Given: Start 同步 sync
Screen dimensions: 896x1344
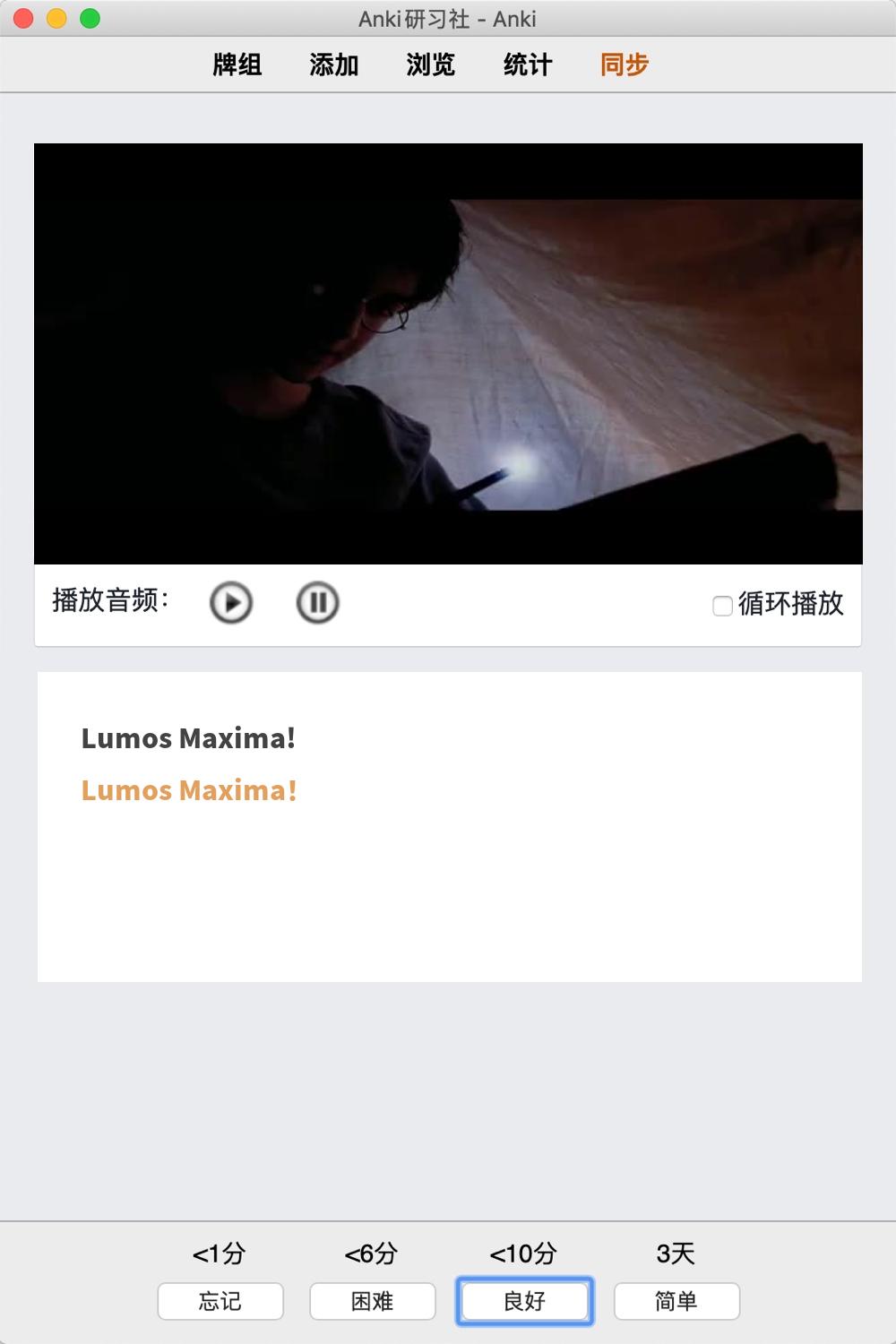Looking at the screenshot, I should (x=625, y=65).
